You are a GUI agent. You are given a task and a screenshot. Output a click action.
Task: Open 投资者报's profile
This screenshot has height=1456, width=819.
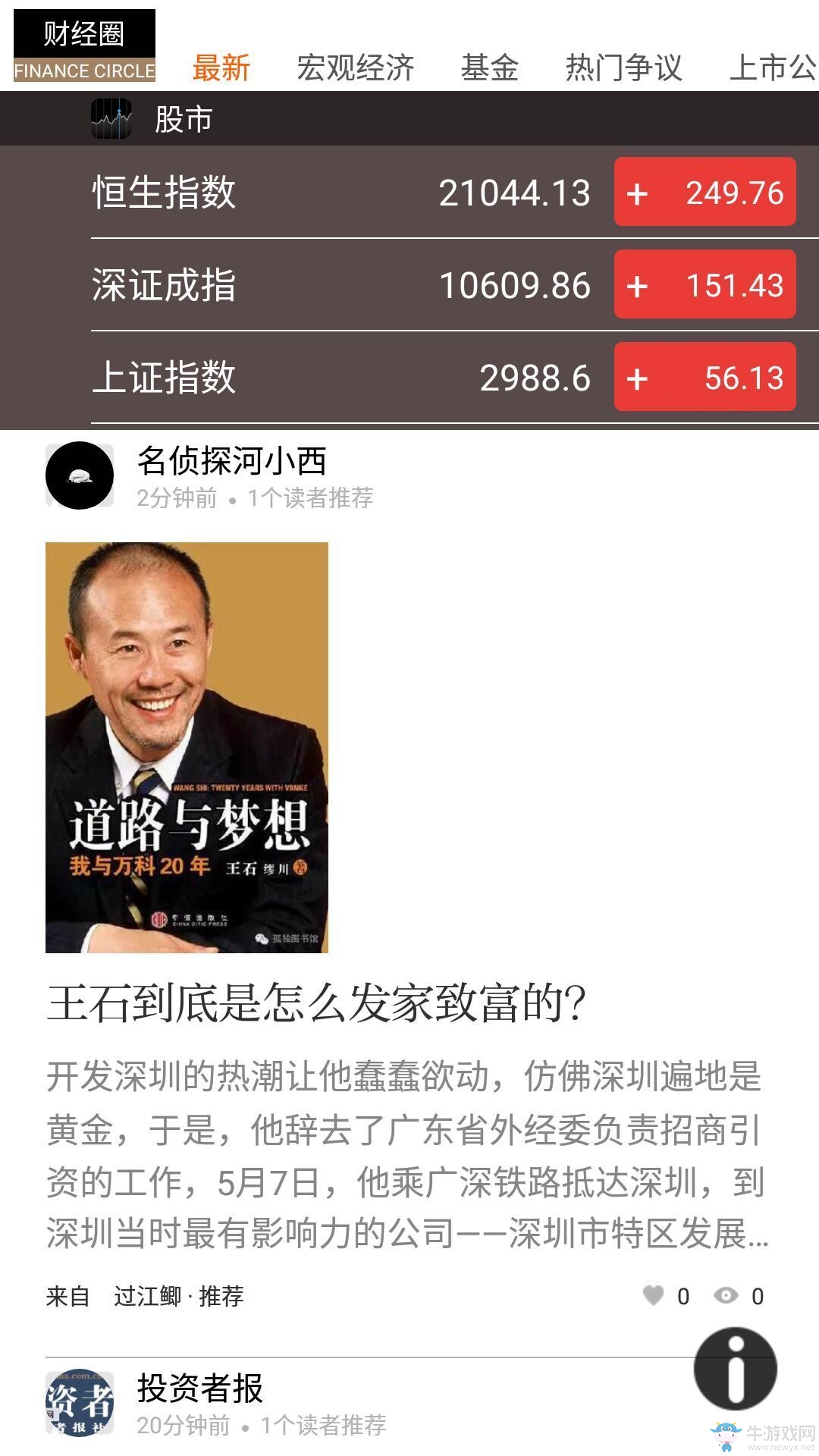[x=80, y=1402]
